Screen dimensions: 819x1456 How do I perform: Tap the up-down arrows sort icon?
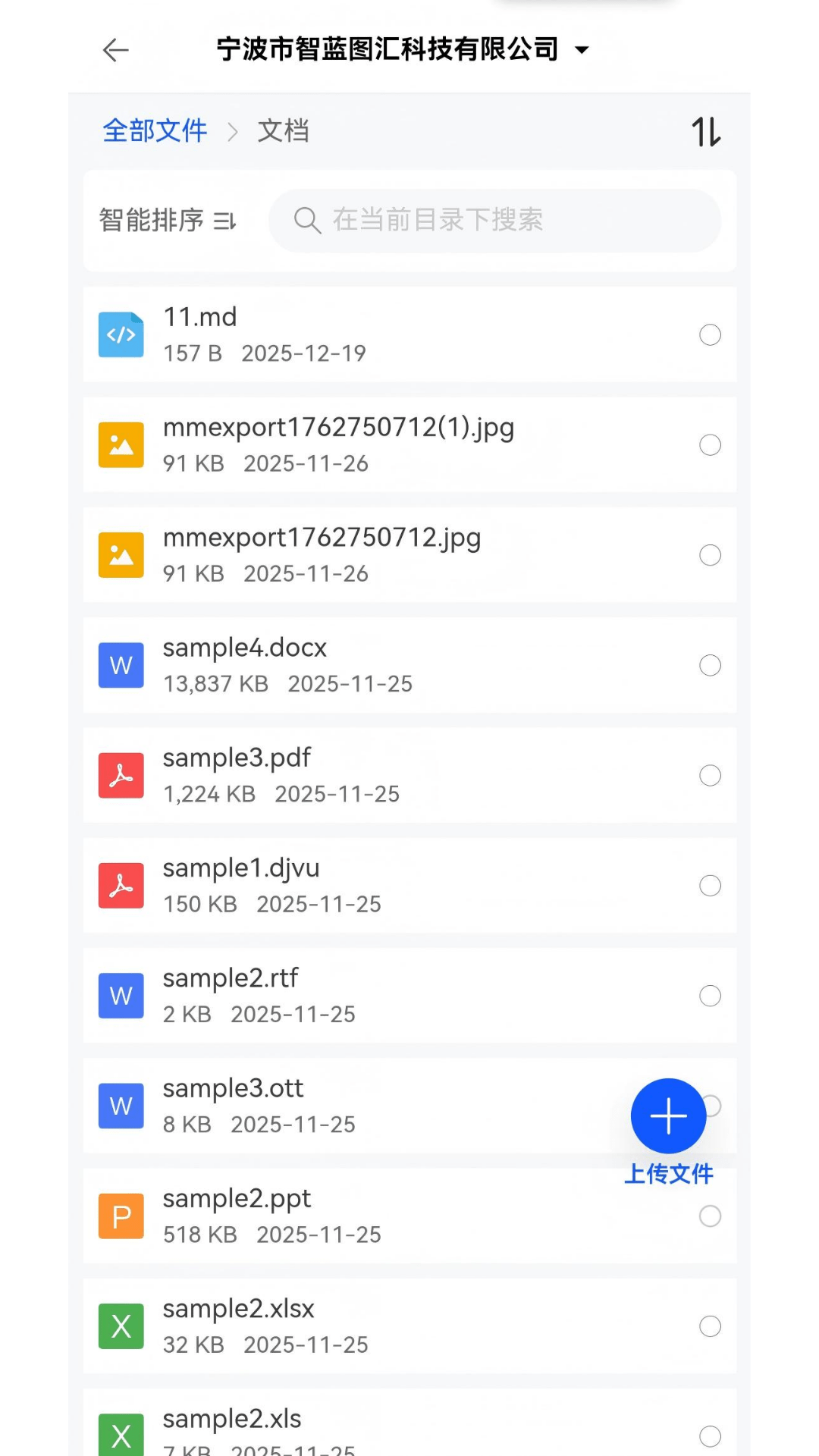click(706, 132)
